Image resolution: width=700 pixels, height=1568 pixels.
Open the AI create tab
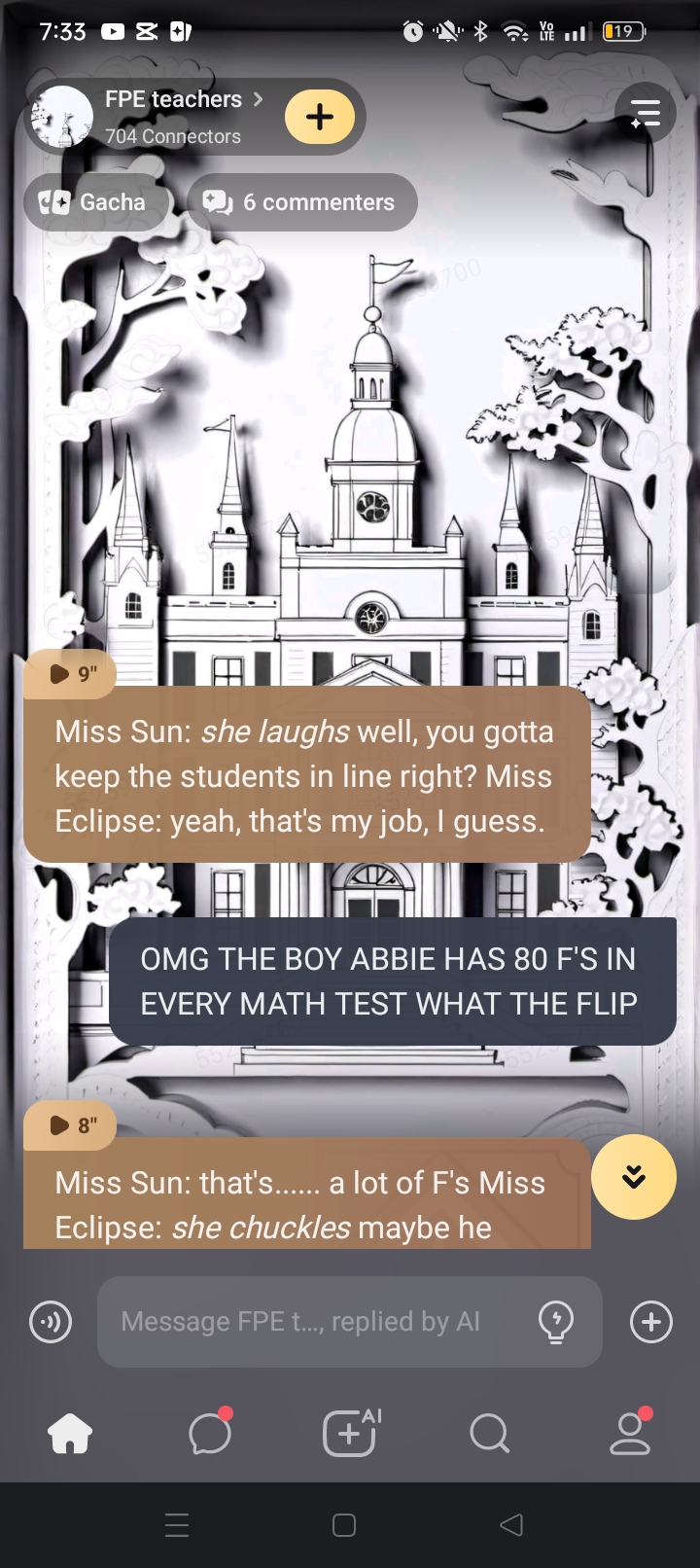coord(350,1433)
